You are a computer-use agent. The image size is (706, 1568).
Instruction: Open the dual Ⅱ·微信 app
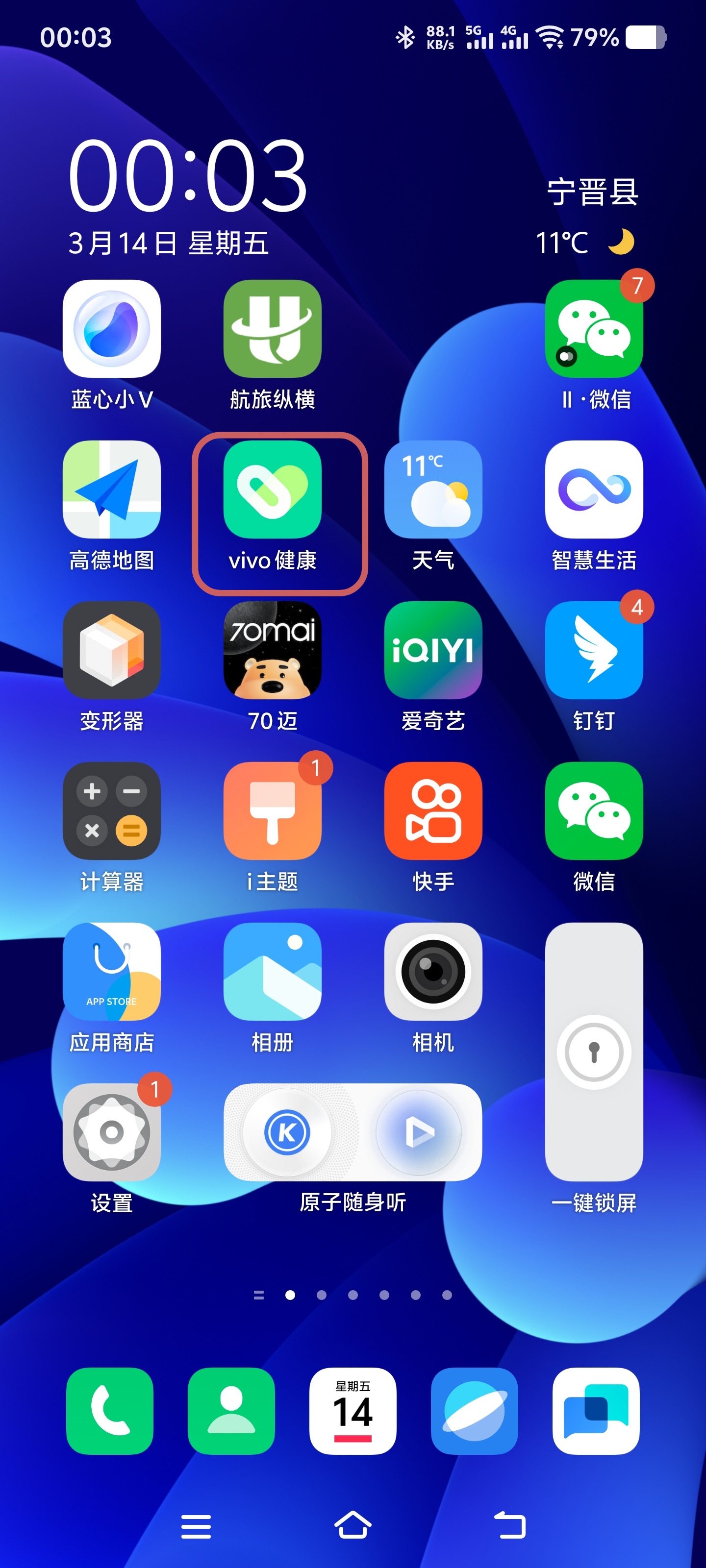point(593,329)
